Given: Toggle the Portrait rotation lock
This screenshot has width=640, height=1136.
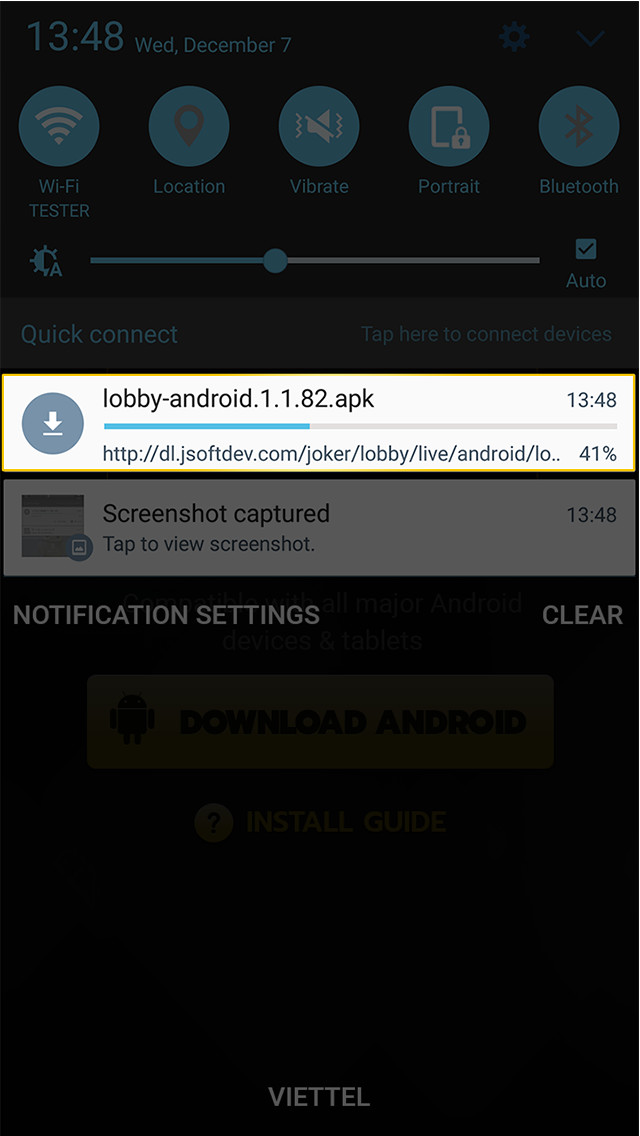Looking at the screenshot, I should (449, 127).
